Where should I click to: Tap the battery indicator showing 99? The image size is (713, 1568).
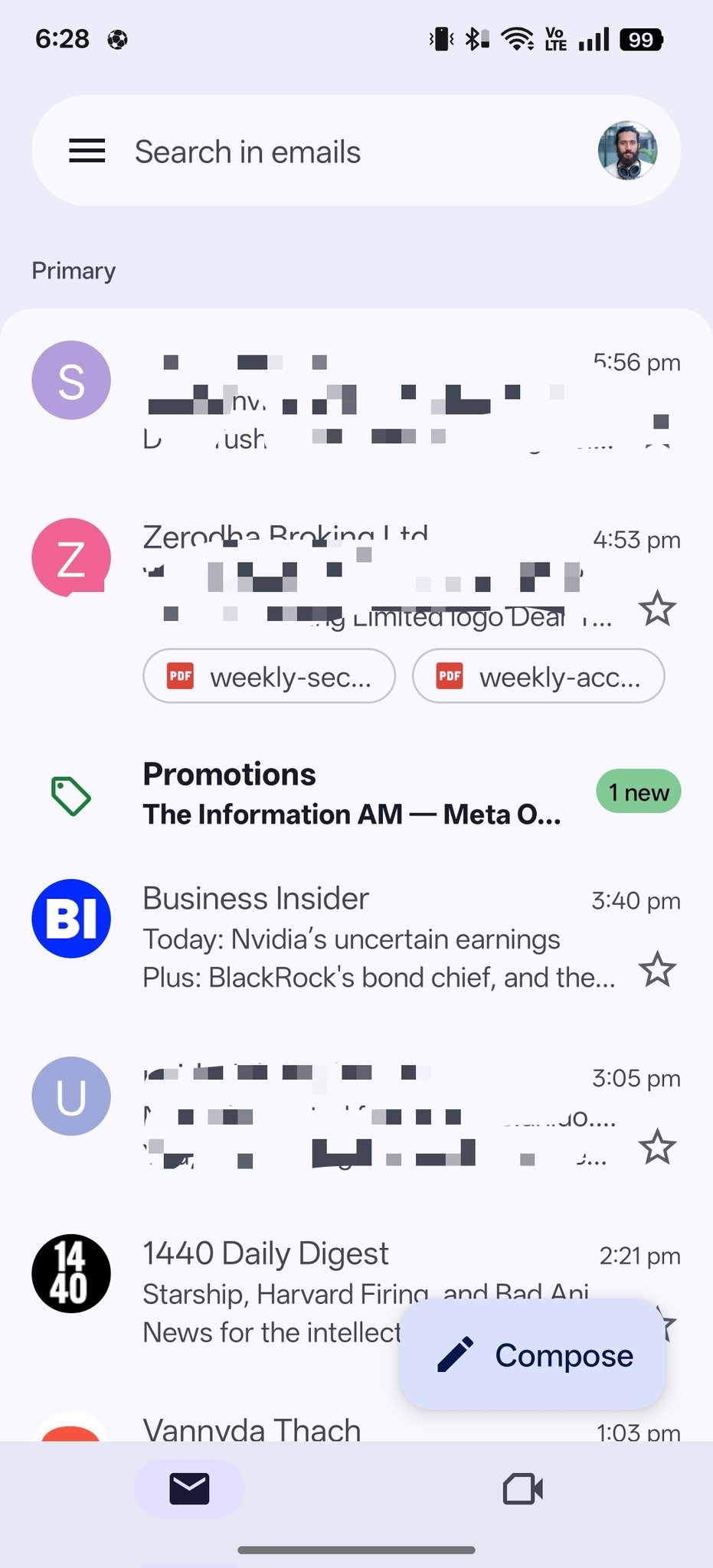click(x=639, y=38)
